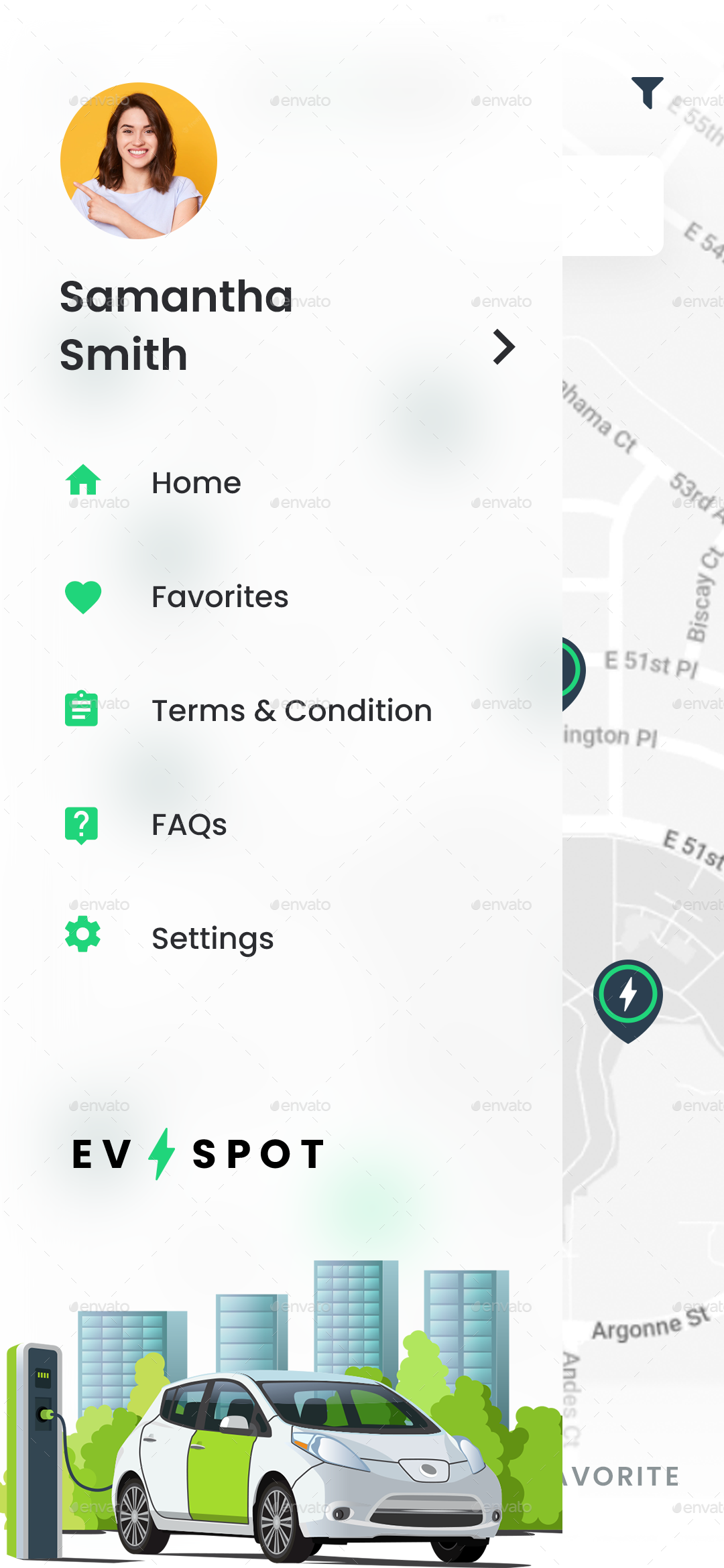Tap the filter funnel icon at top right
The image size is (724, 1568).
point(648,94)
